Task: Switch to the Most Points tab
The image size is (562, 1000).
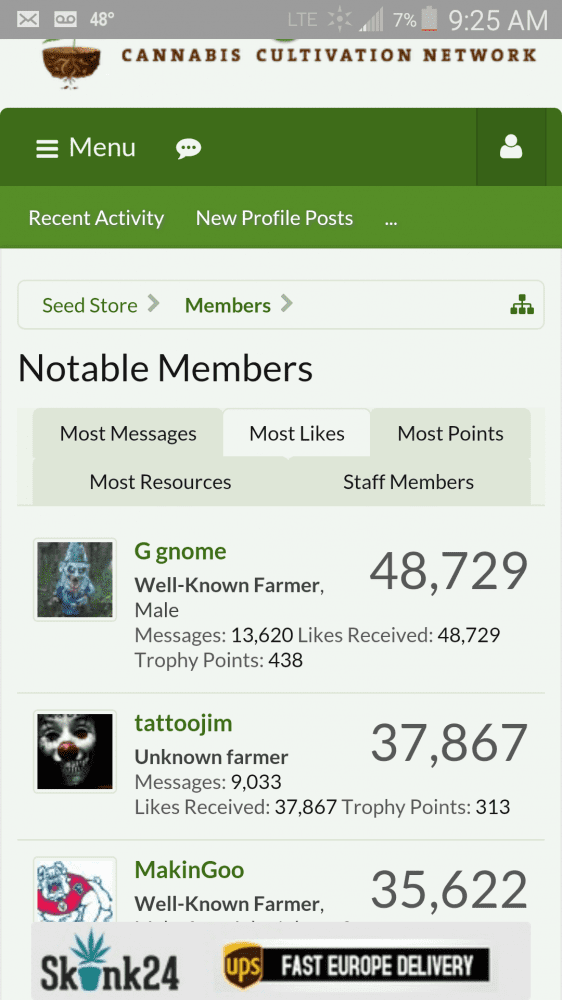Action: 450,434
